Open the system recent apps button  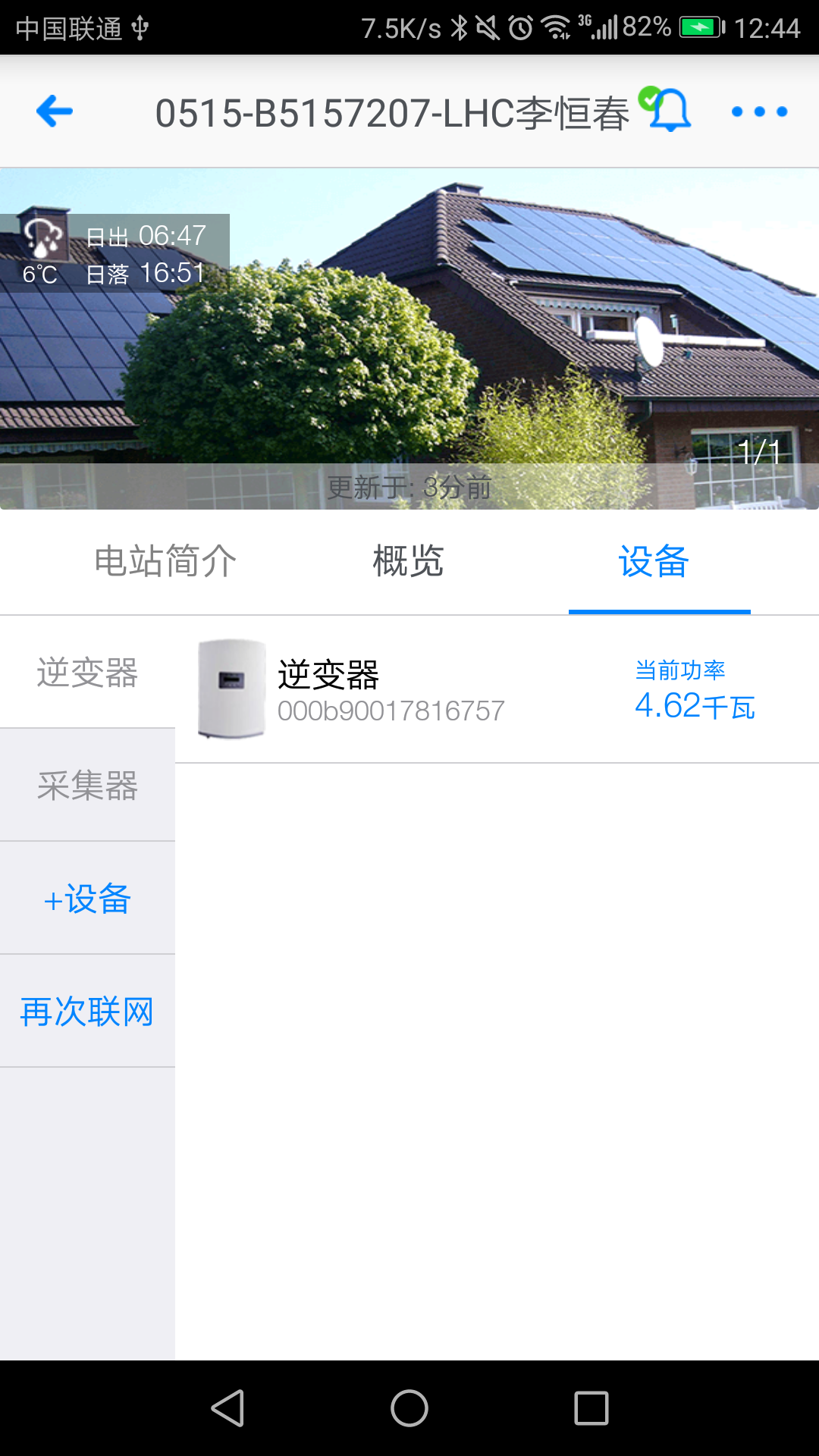tap(591, 1408)
